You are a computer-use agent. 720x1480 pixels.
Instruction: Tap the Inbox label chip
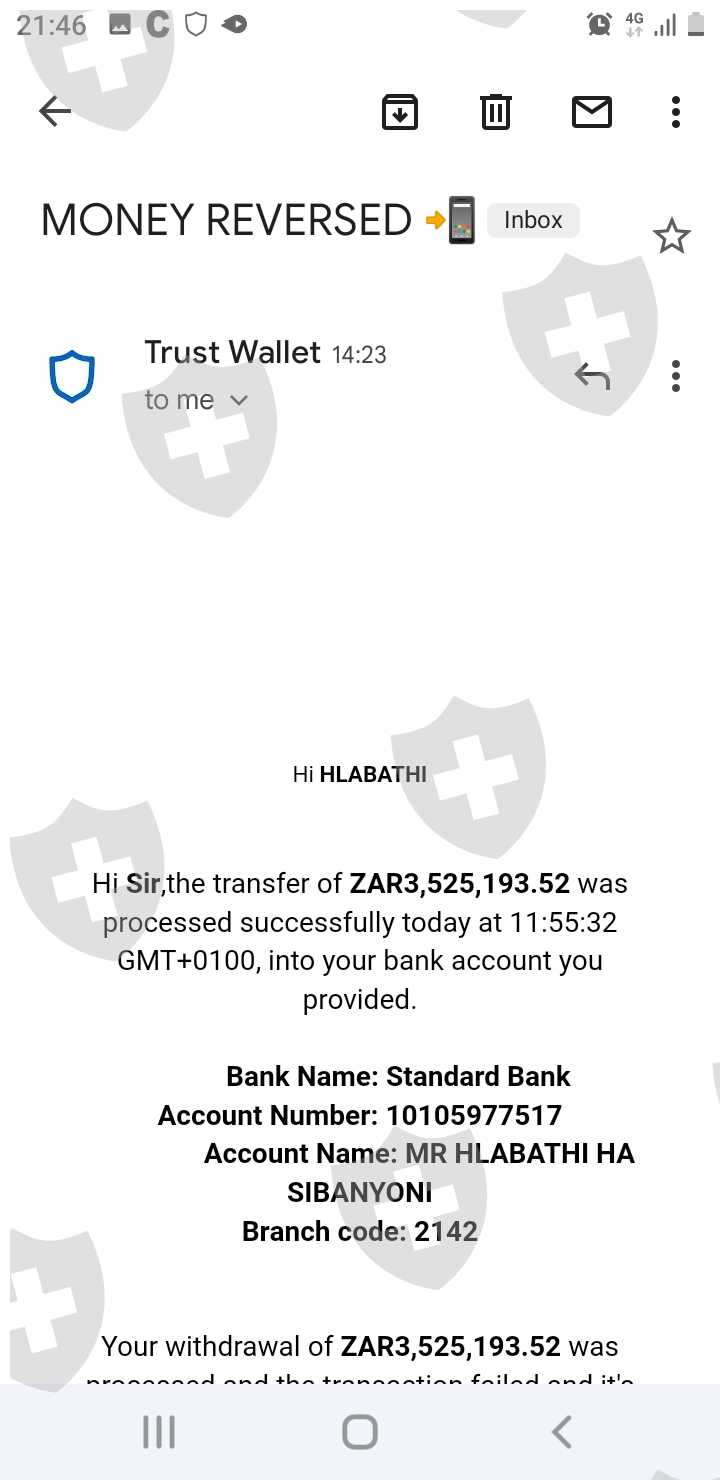(x=533, y=221)
